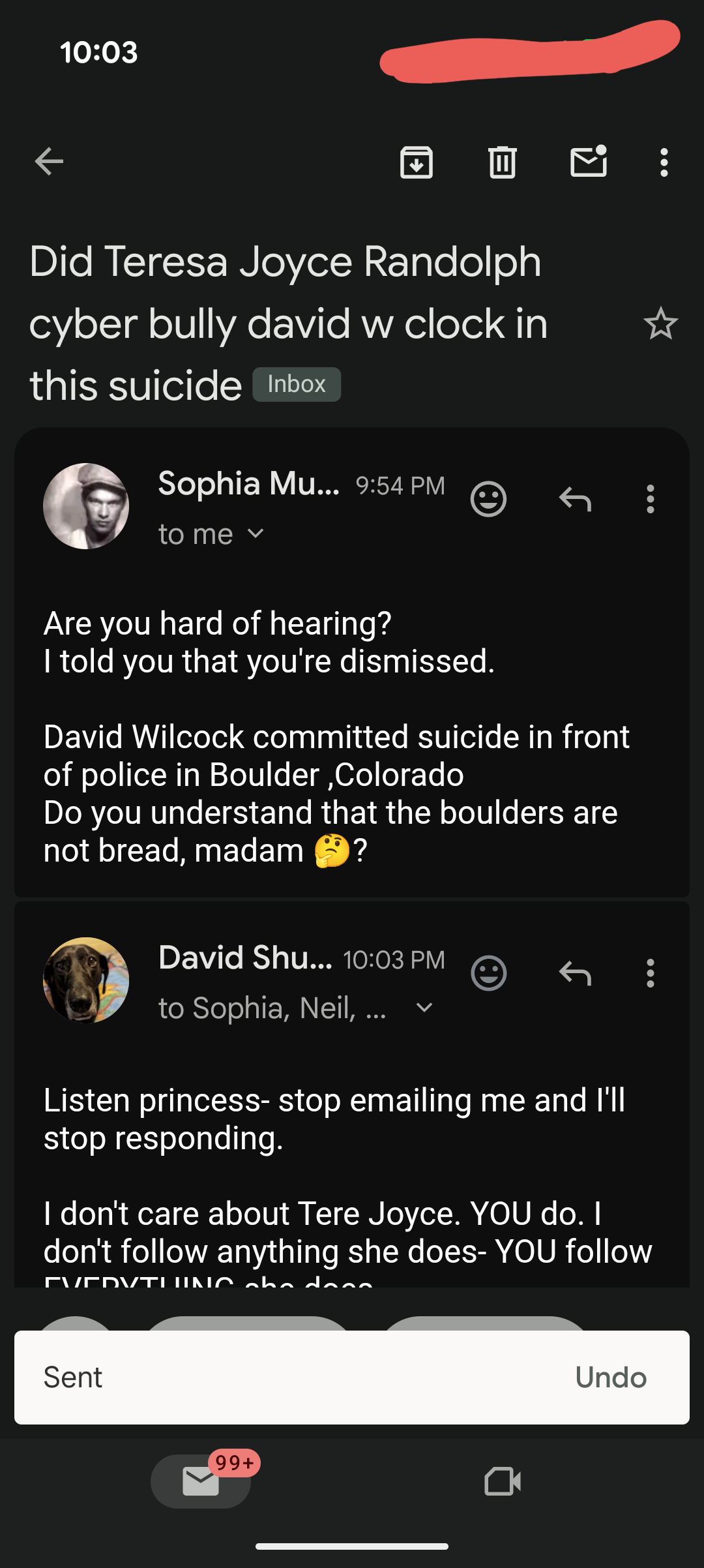Tap the Inbox label chip

coord(297,384)
